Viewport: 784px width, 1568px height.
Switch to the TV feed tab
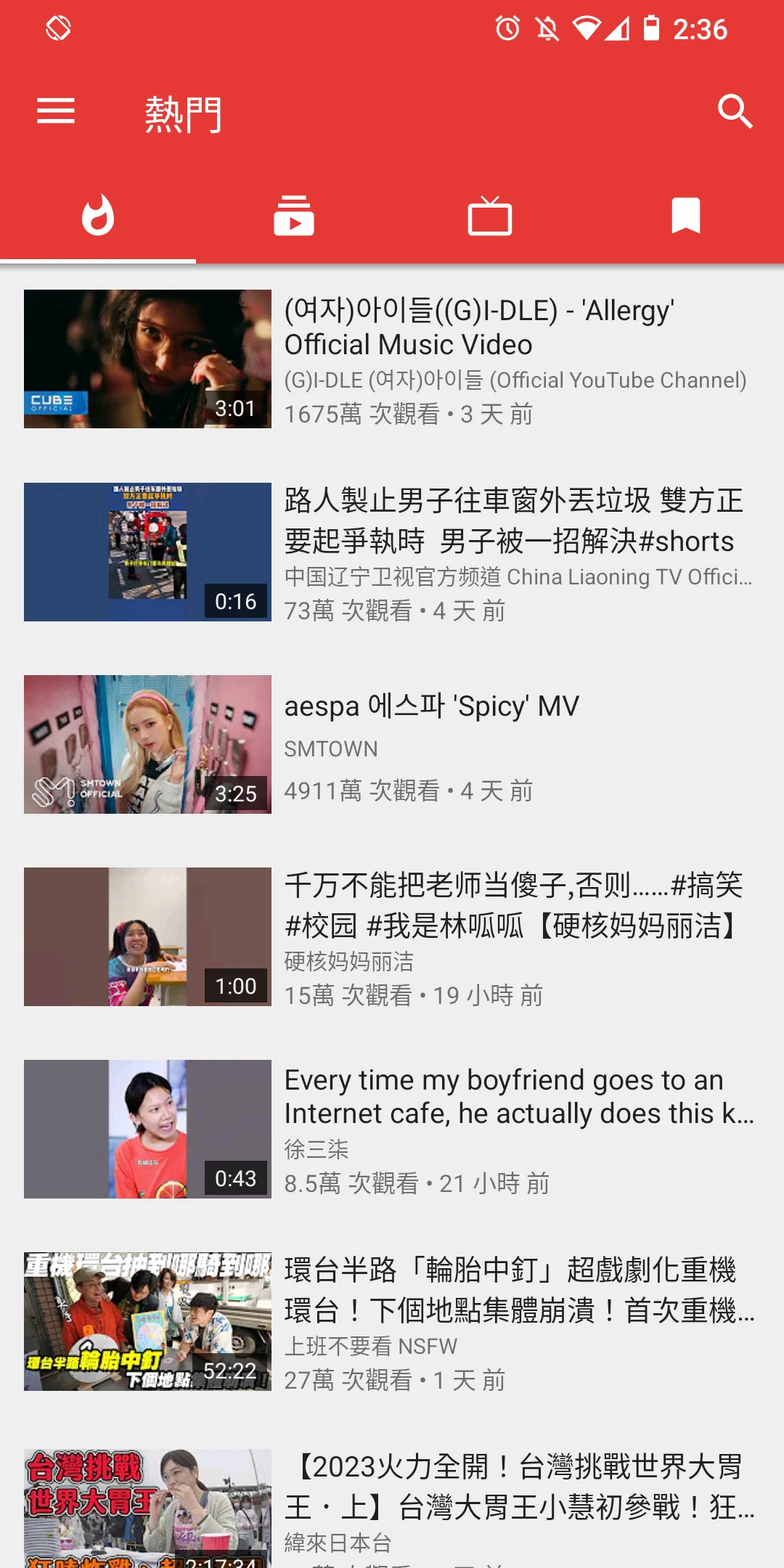490,216
